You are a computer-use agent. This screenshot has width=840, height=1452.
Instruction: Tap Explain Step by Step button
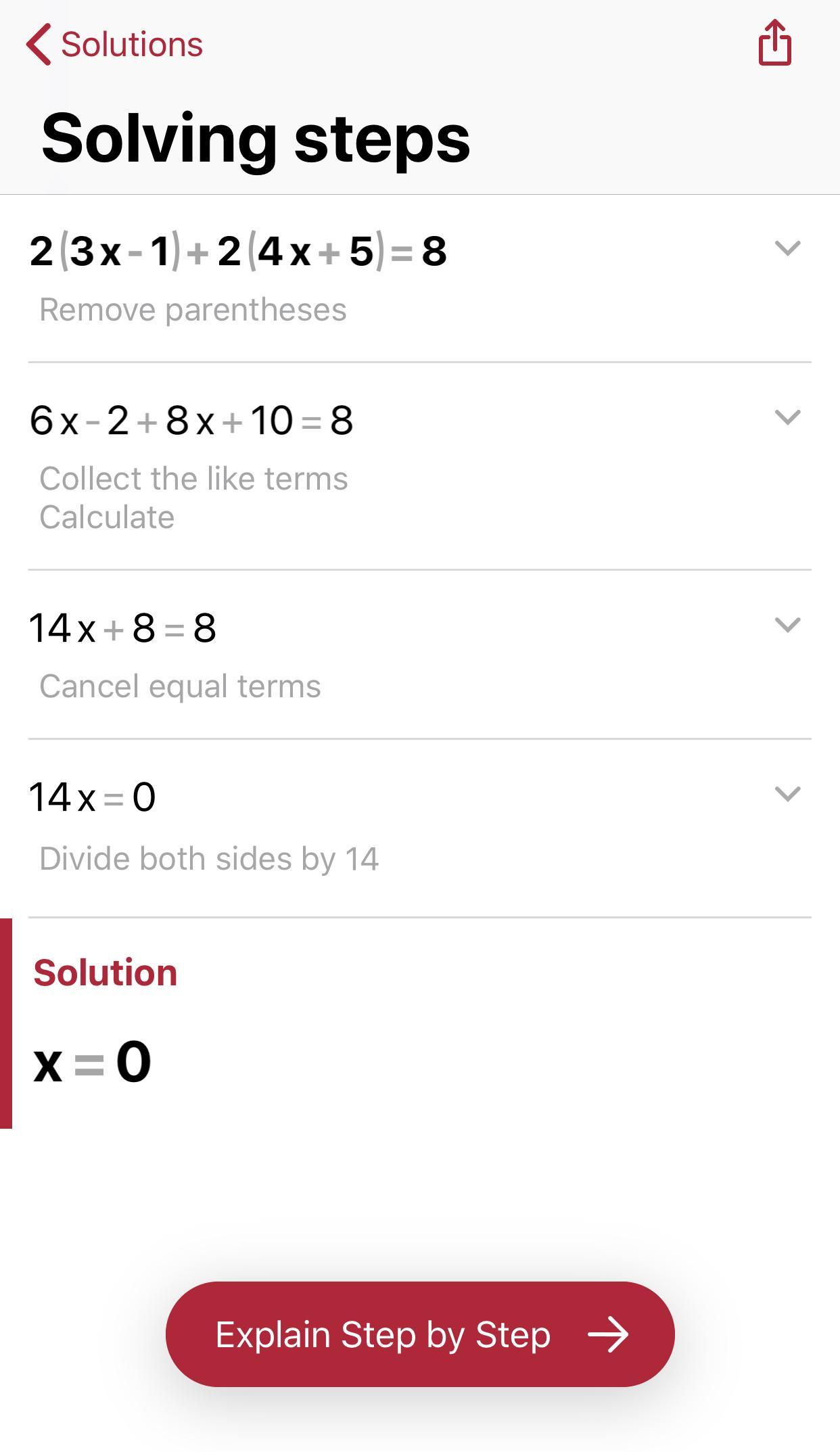[x=420, y=1334]
